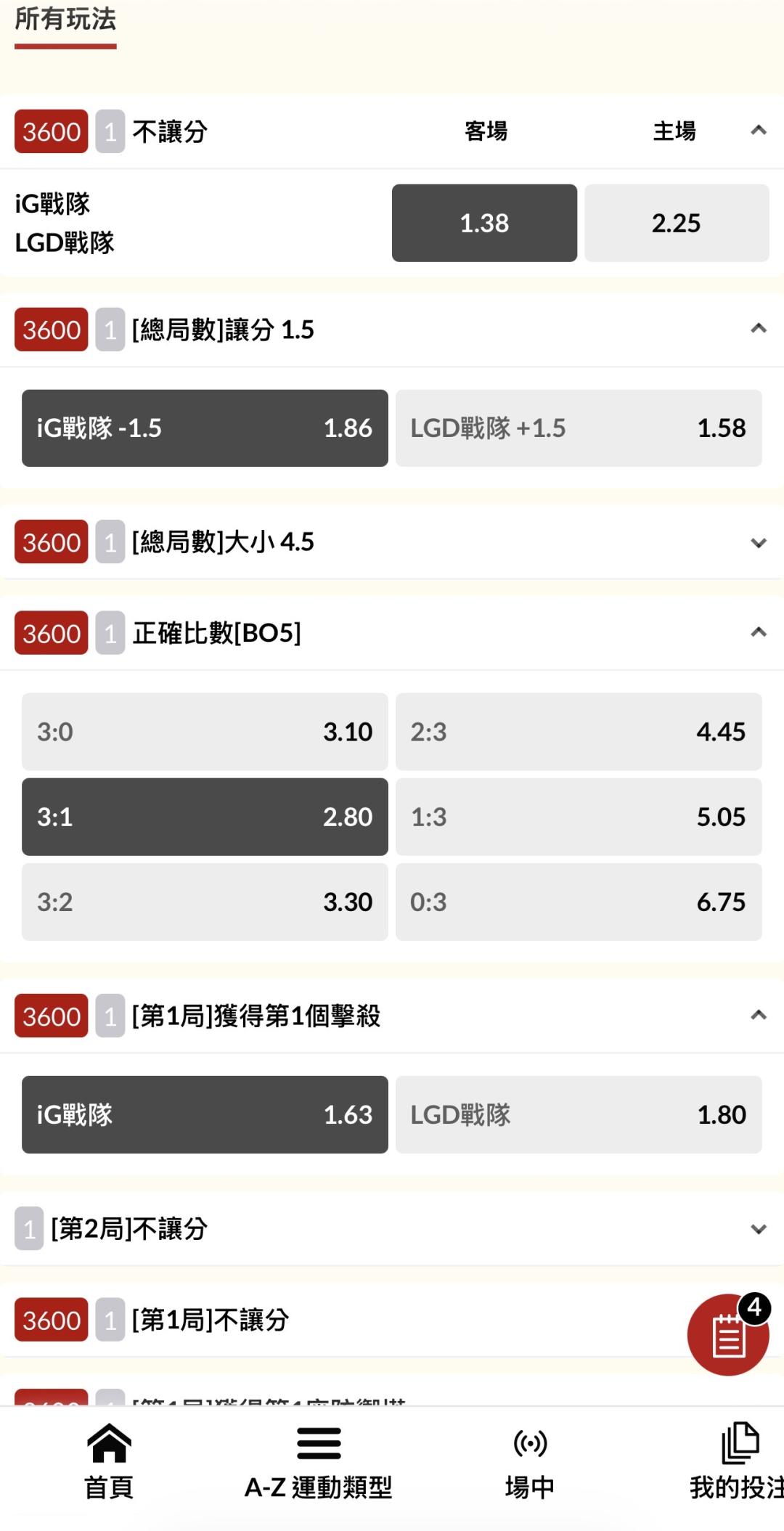Select correct score 3:0 at 3.10
The width and height of the screenshot is (784, 1531).
[x=205, y=732]
